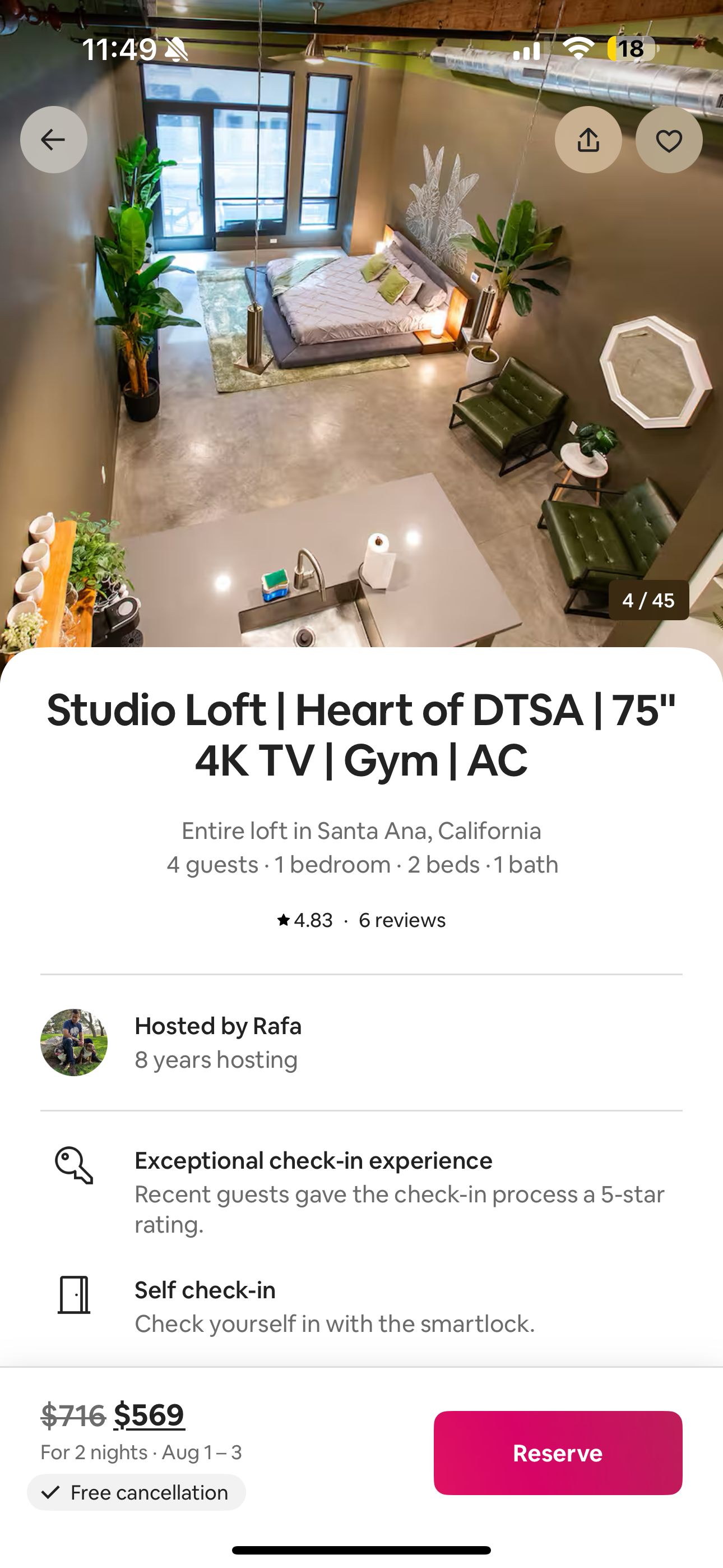Screen dimensions: 723x1568
Task: Save listing with the heart icon
Action: click(x=669, y=140)
